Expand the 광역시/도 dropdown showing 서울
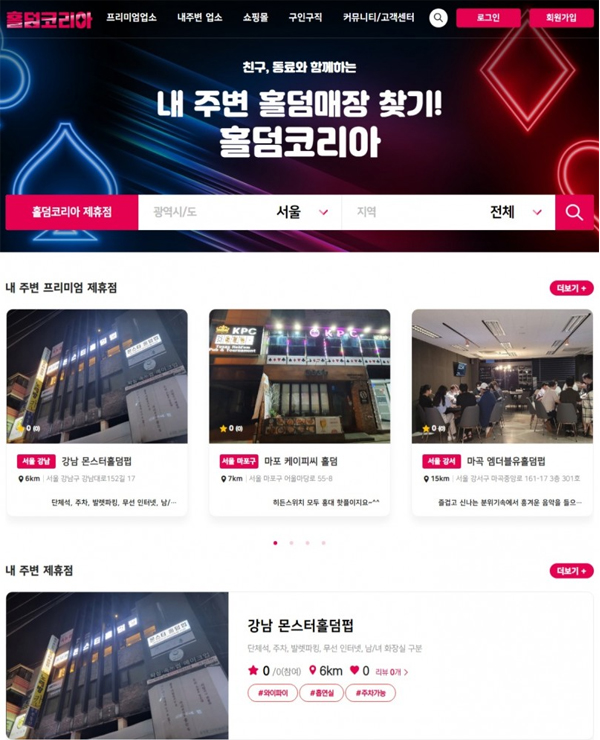This screenshot has width=600, height=740. pyautogui.click(x=240, y=212)
